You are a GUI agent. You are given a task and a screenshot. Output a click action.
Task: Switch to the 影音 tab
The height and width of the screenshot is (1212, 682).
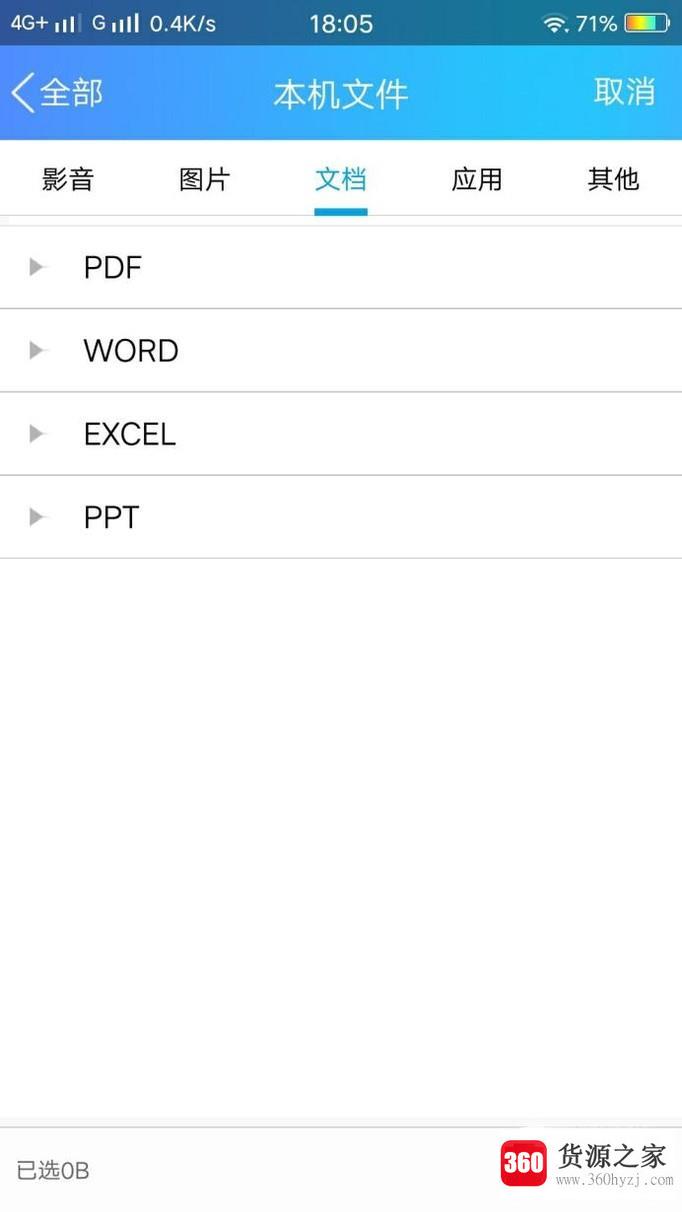[68, 180]
